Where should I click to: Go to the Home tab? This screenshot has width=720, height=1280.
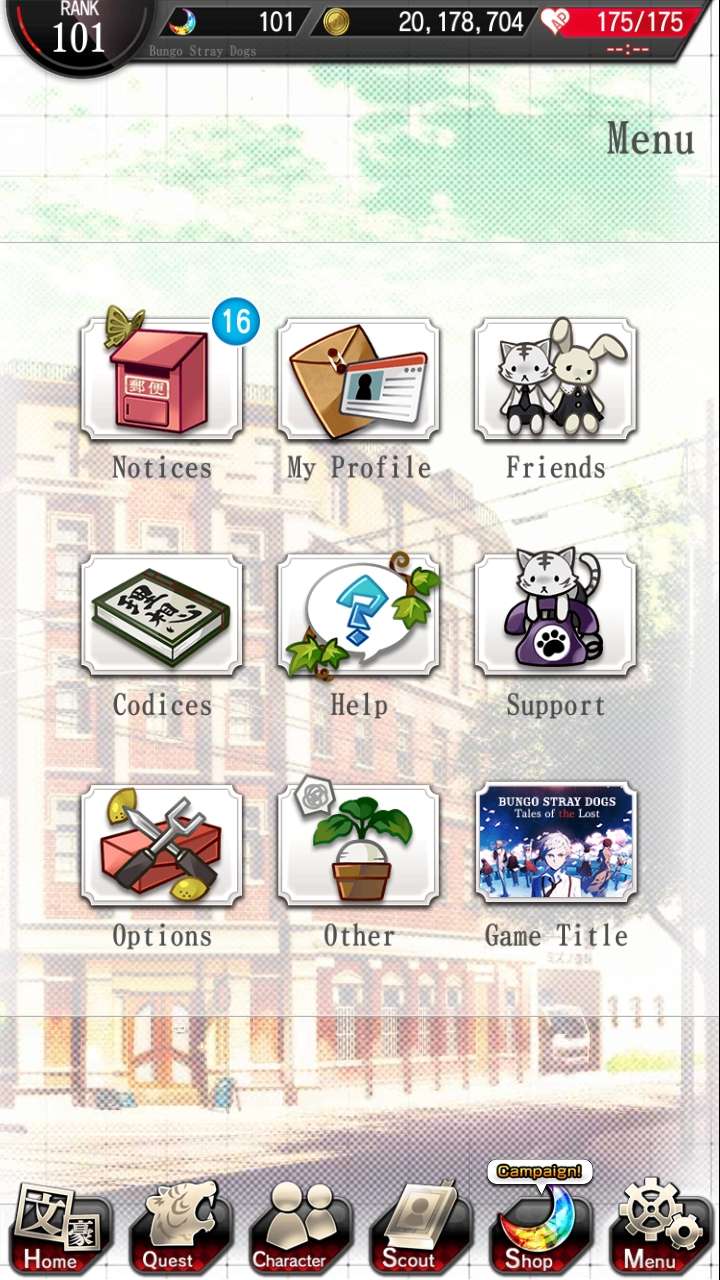pyautogui.click(x=58, y=1228)
